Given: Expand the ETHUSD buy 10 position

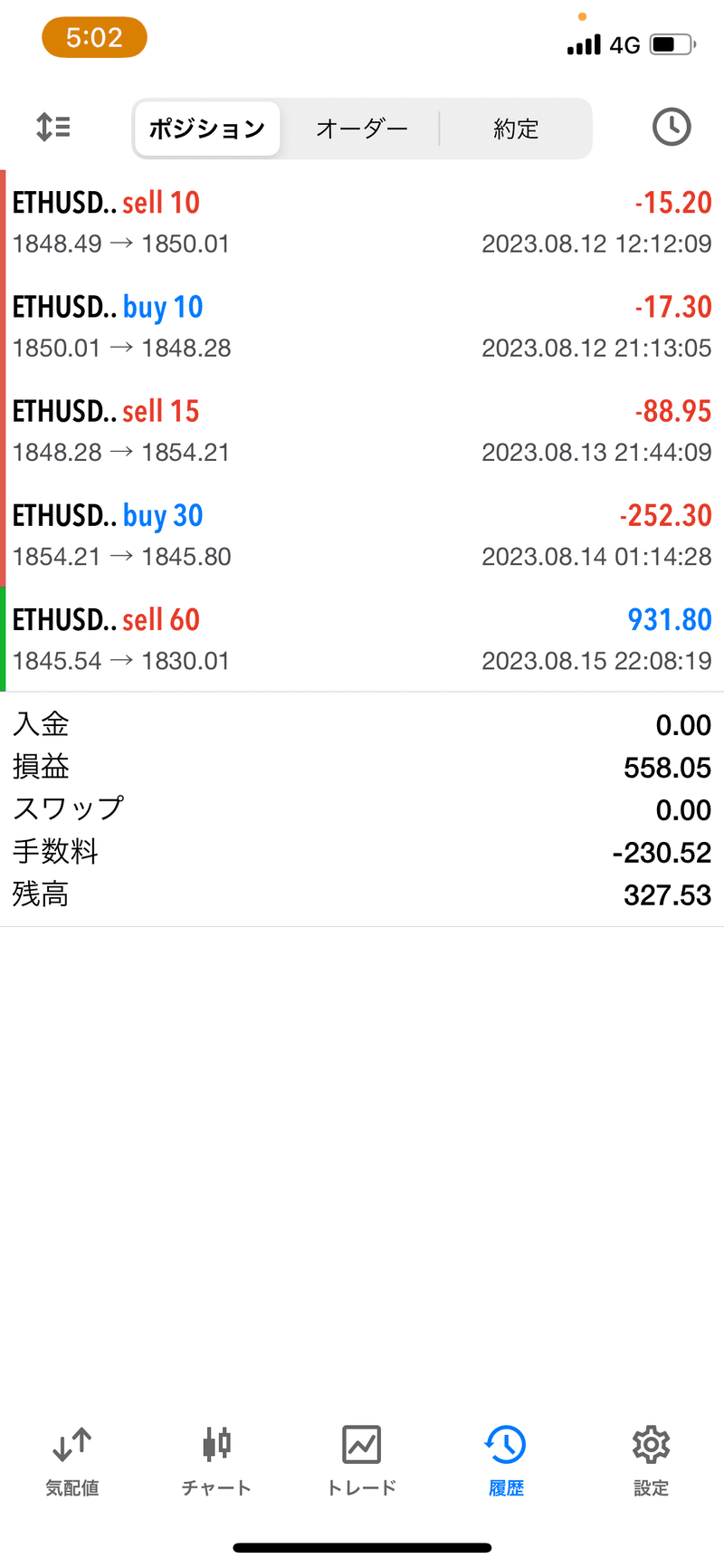Looking at the screenshot, I should [x=362, y=327].
